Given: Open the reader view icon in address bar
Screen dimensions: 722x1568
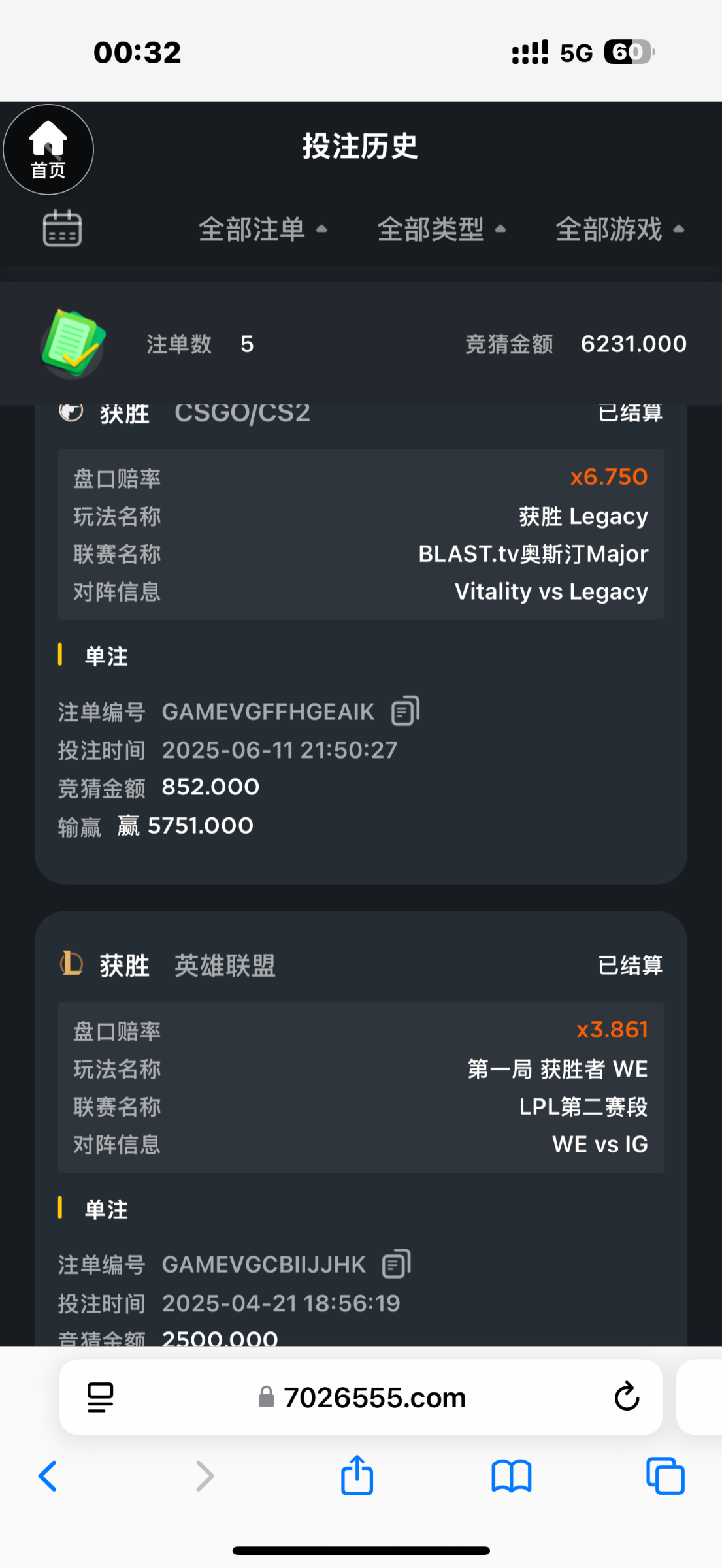Looking at the screenshot, I should tap(99, 1397).
